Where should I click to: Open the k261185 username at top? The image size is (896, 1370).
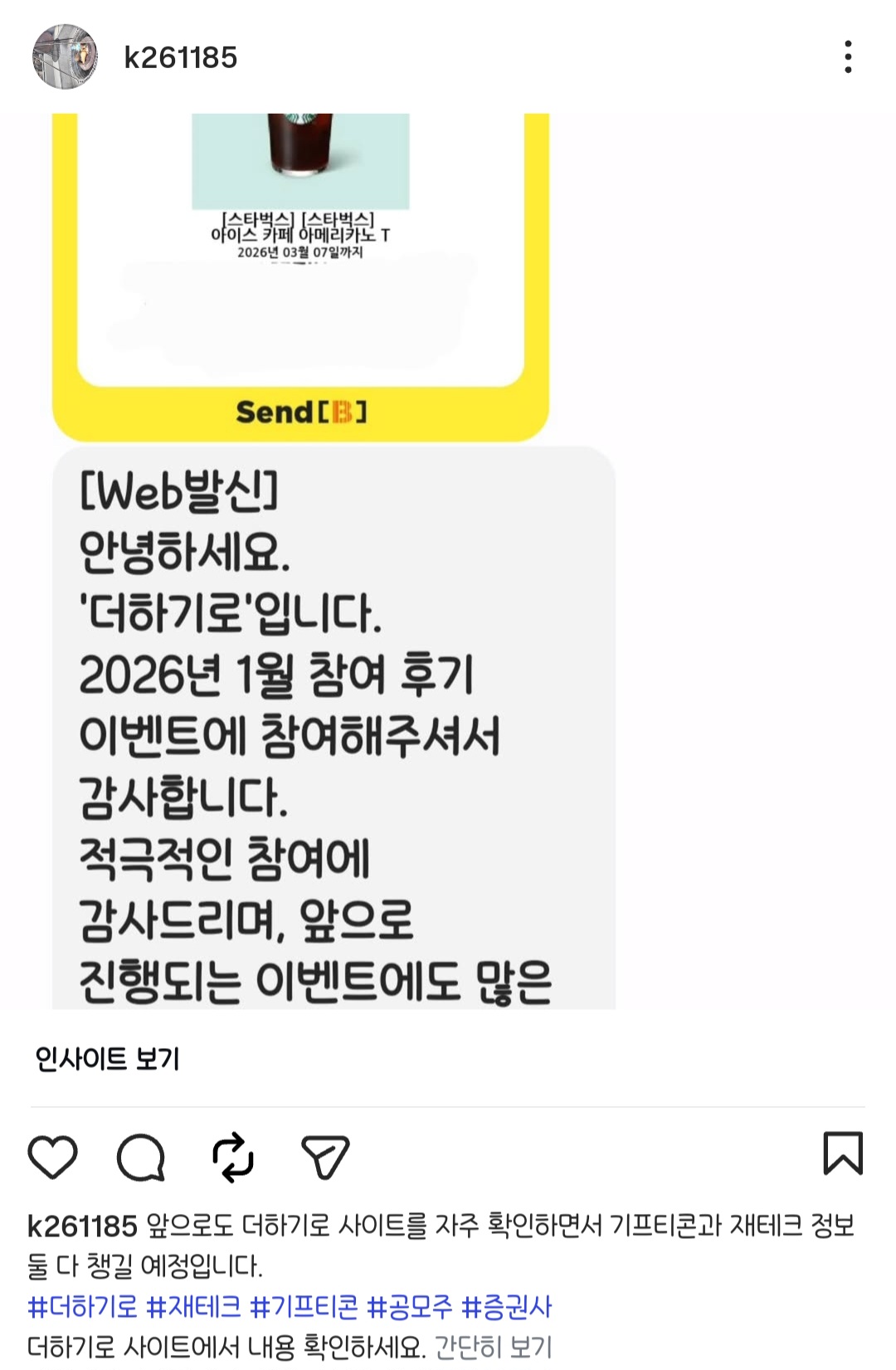pos(180,57)
